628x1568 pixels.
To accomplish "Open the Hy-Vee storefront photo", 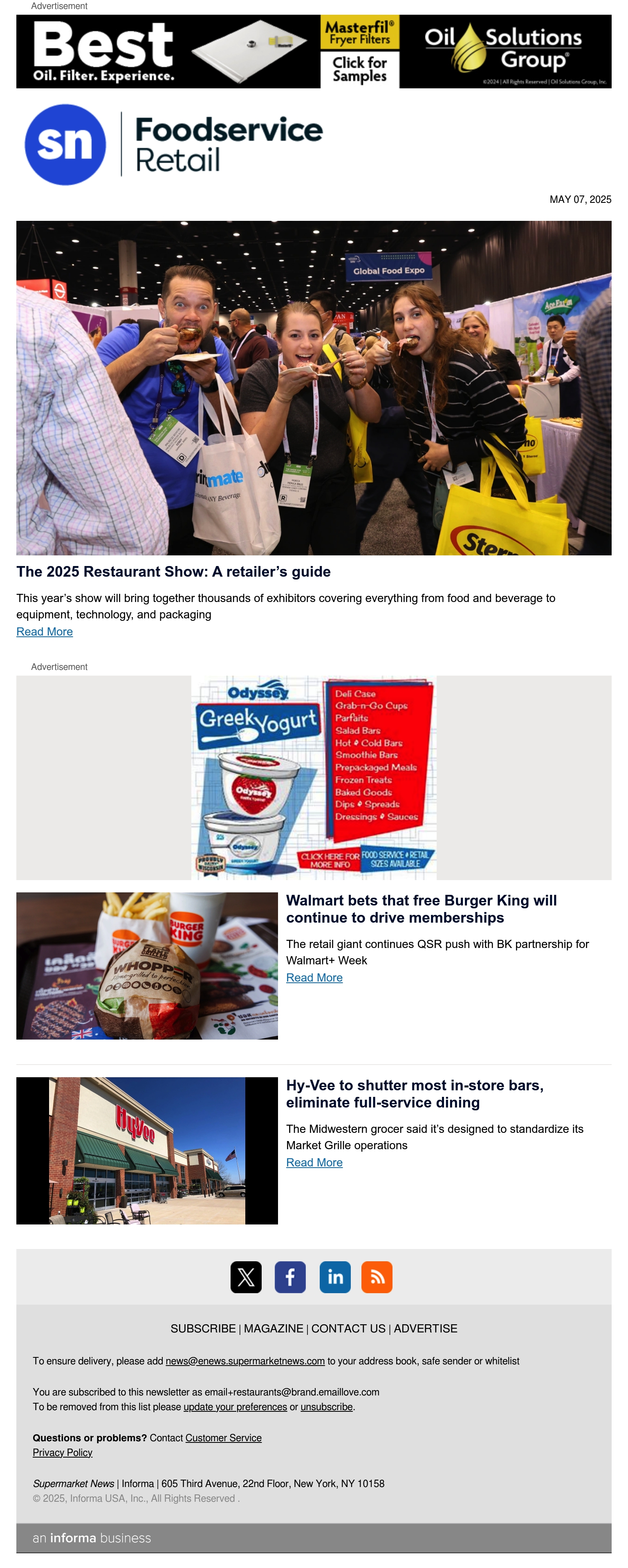I will pos(147,1150).
